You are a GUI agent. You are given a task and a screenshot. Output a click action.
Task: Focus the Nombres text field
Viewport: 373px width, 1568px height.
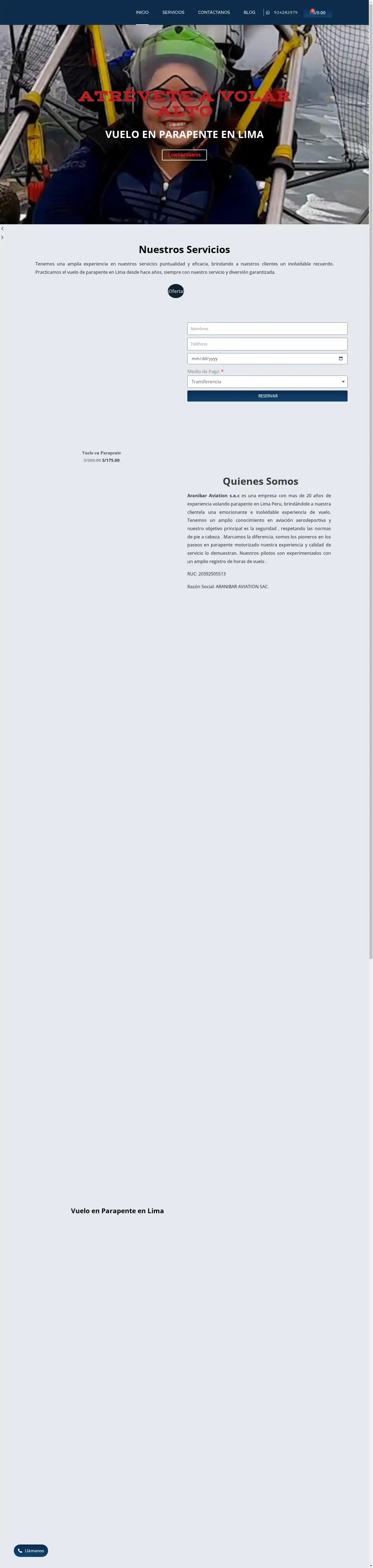tap(267, 329)
